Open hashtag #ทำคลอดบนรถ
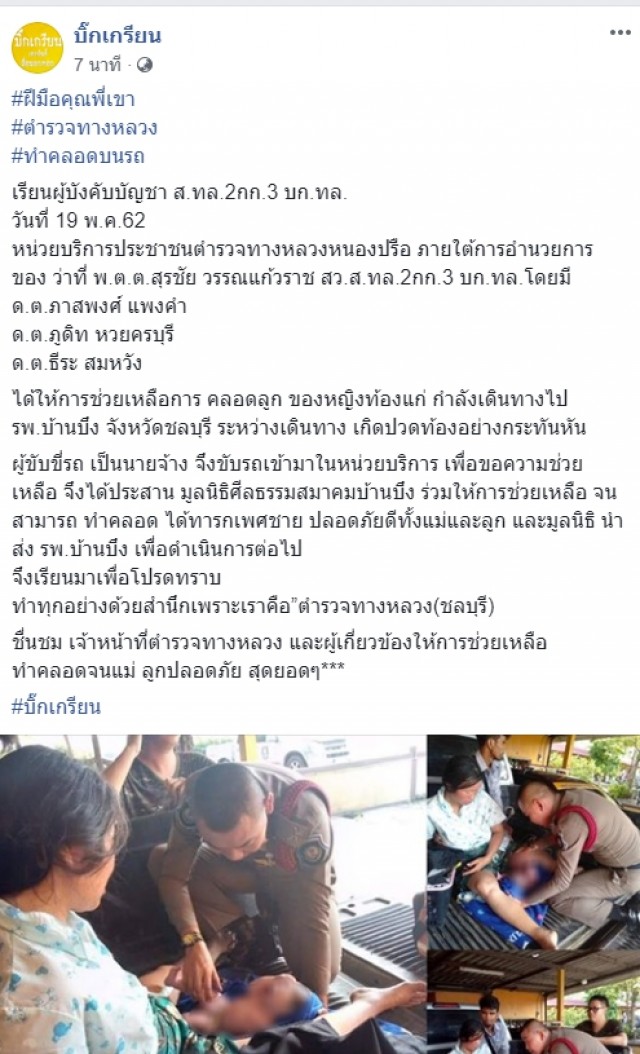The height and width of the screenshot is (1054, 640). [78, 156]
